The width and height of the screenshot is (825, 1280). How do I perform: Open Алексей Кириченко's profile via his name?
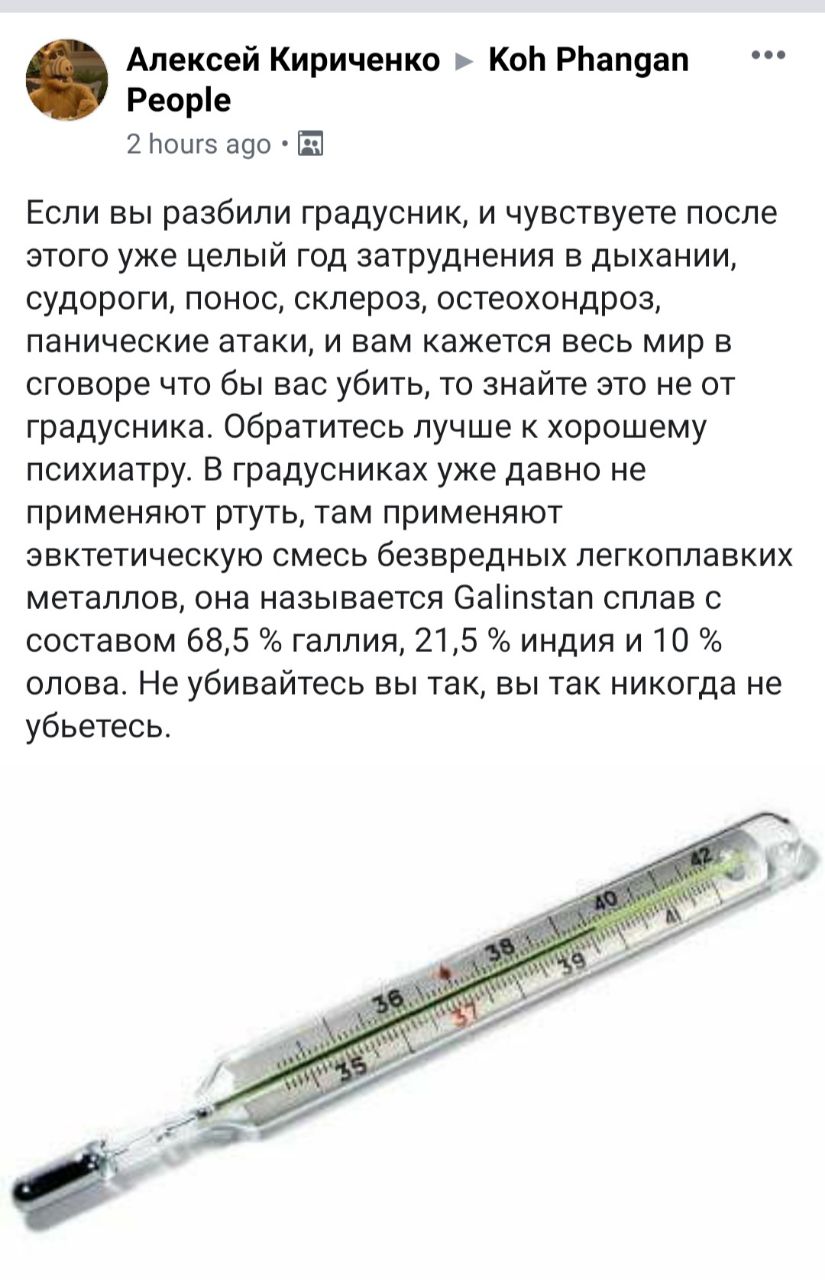coord(283,60)
